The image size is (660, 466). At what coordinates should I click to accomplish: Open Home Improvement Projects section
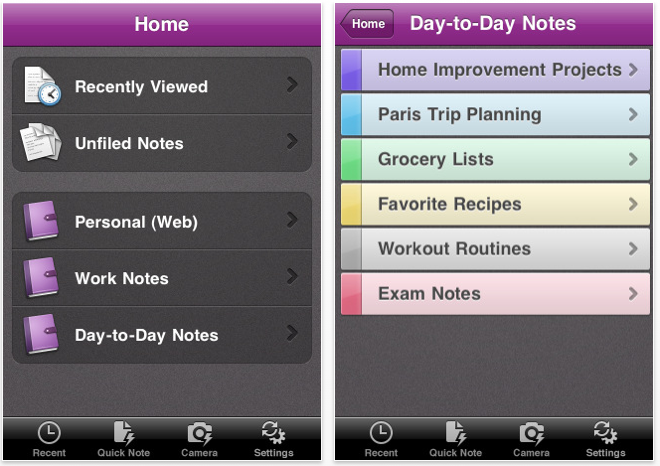pyautogui.click(x=497, y=70)
